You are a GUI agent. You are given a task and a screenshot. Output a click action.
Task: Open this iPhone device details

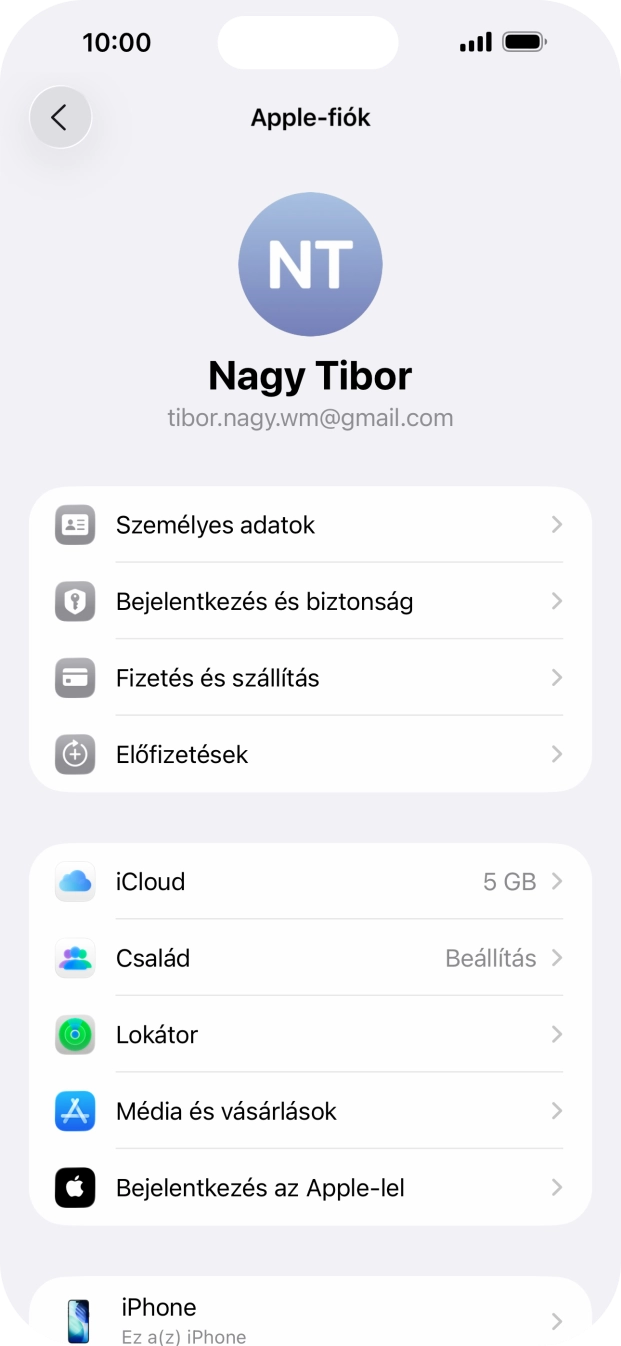tap(310, 1318)
